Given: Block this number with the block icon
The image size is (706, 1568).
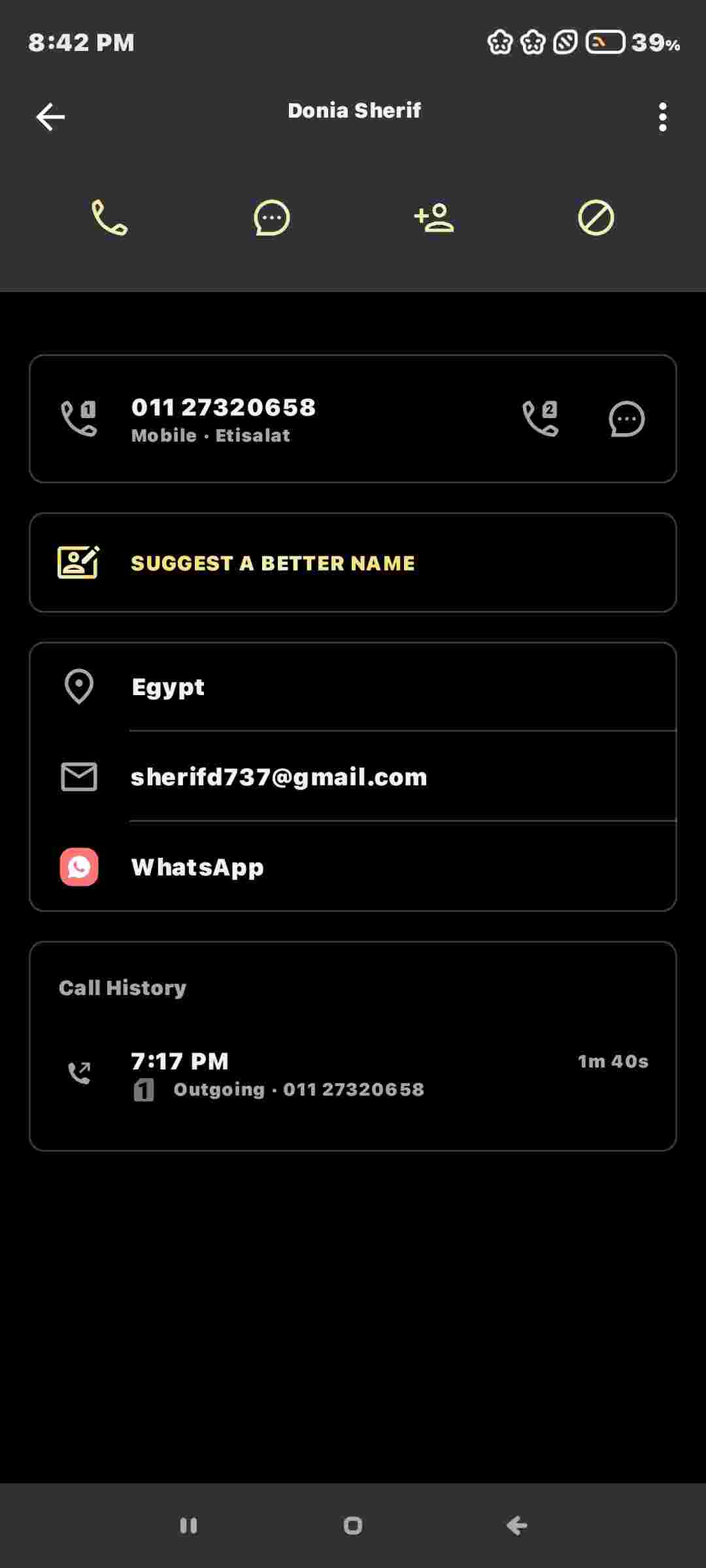Looking at the screenshot, I should click(596, 218).
